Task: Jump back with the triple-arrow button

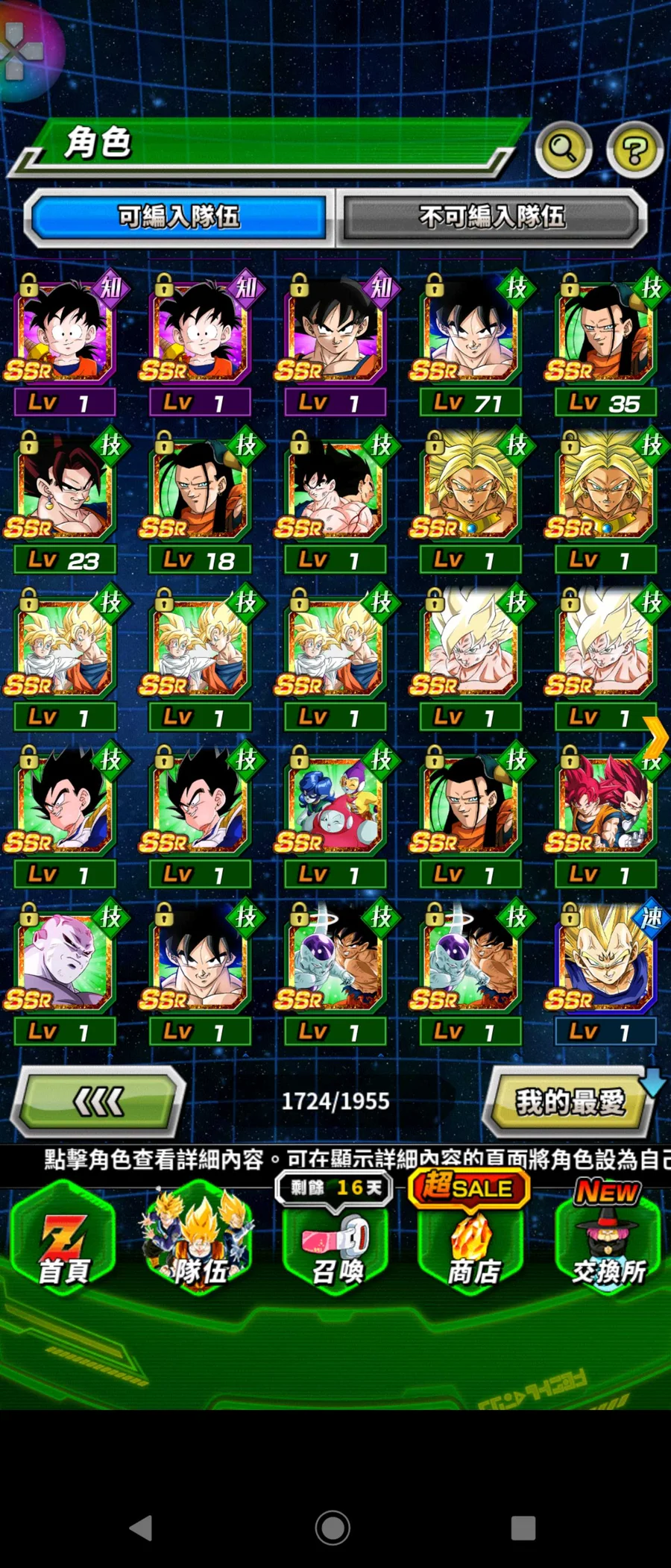Action: [98, 1101]
